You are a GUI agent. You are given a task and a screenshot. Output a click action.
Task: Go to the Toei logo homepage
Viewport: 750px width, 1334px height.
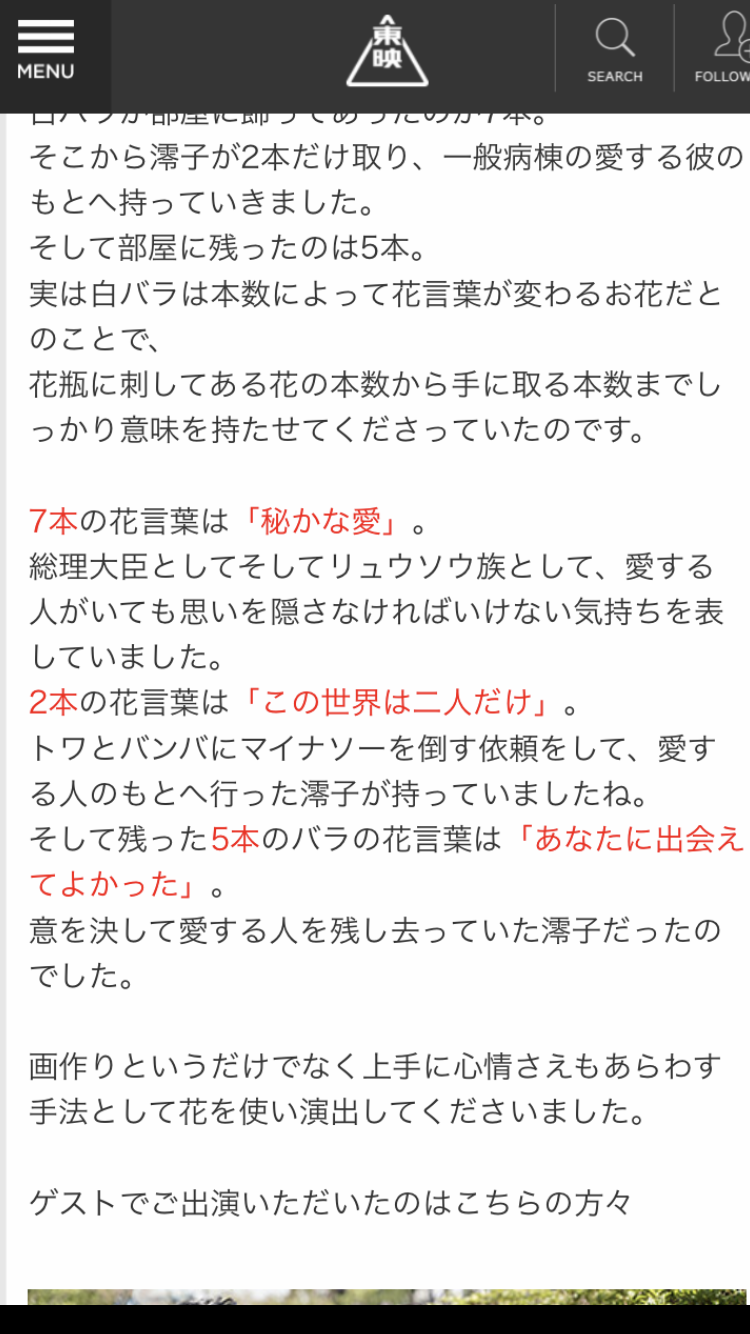pyautogui.click(x=387, y=52)
